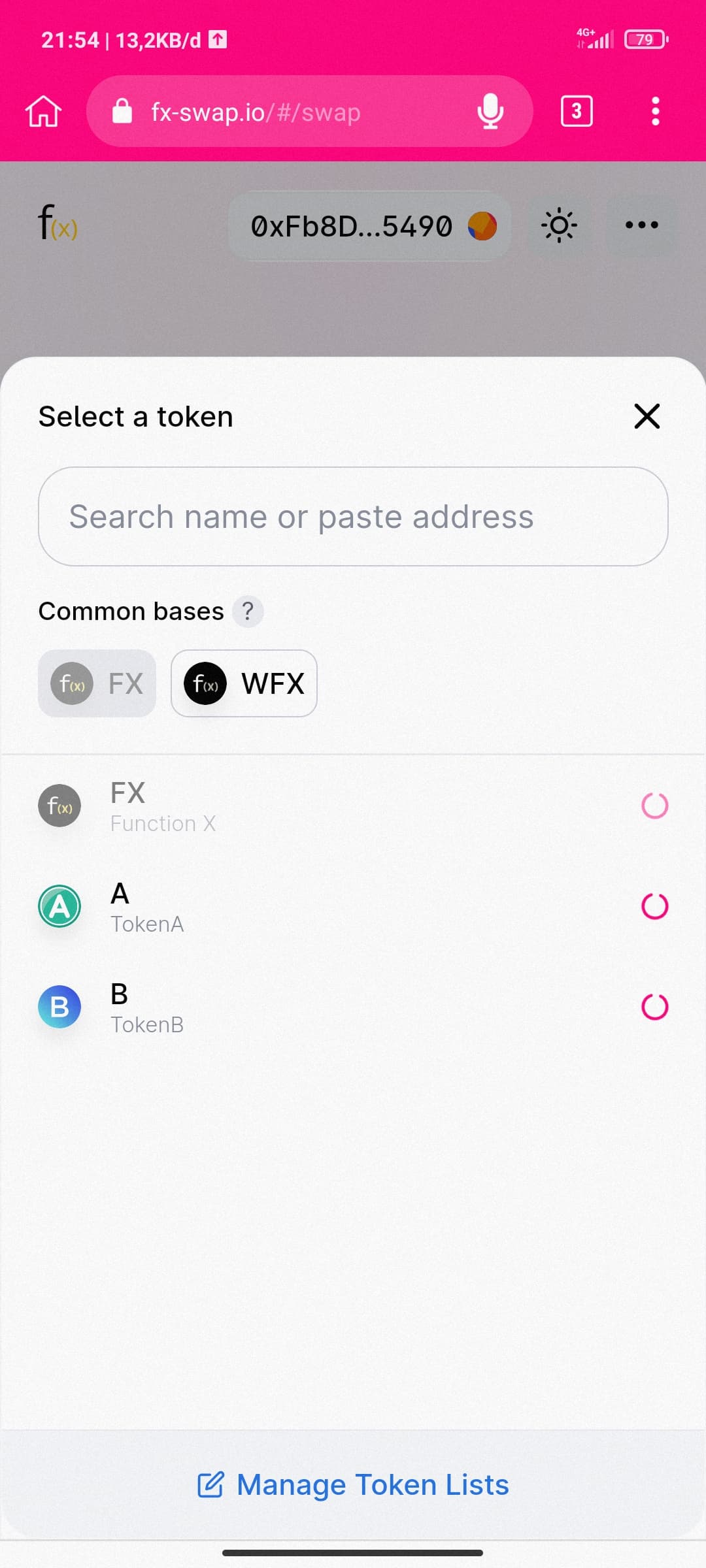This screenshot has height=1568, width=706.
Task: Start voice search with the microphone
Action: click(x=490, y=112)
